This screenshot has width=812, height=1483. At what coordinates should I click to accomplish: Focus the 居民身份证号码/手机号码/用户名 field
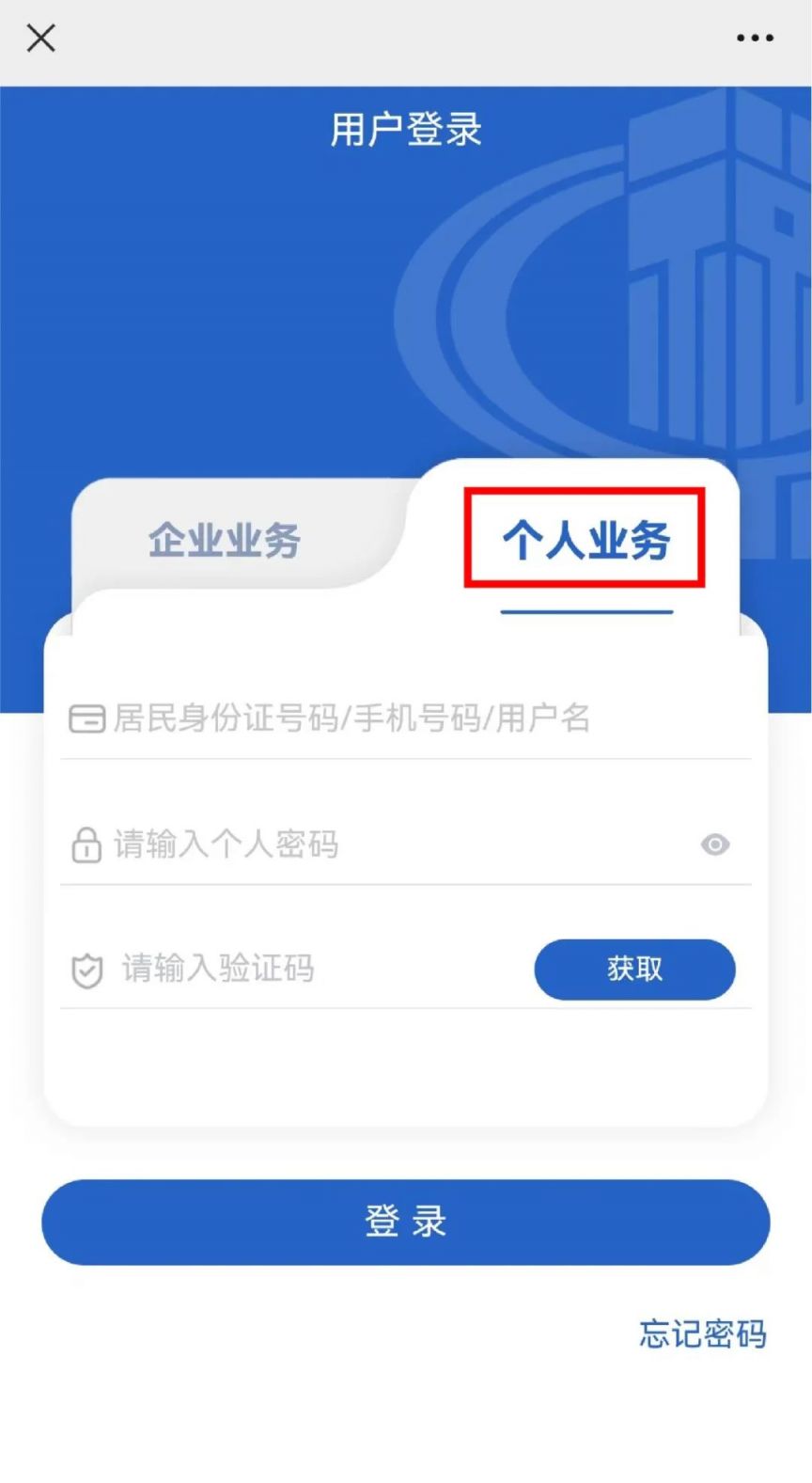click(x=406, y=718)
